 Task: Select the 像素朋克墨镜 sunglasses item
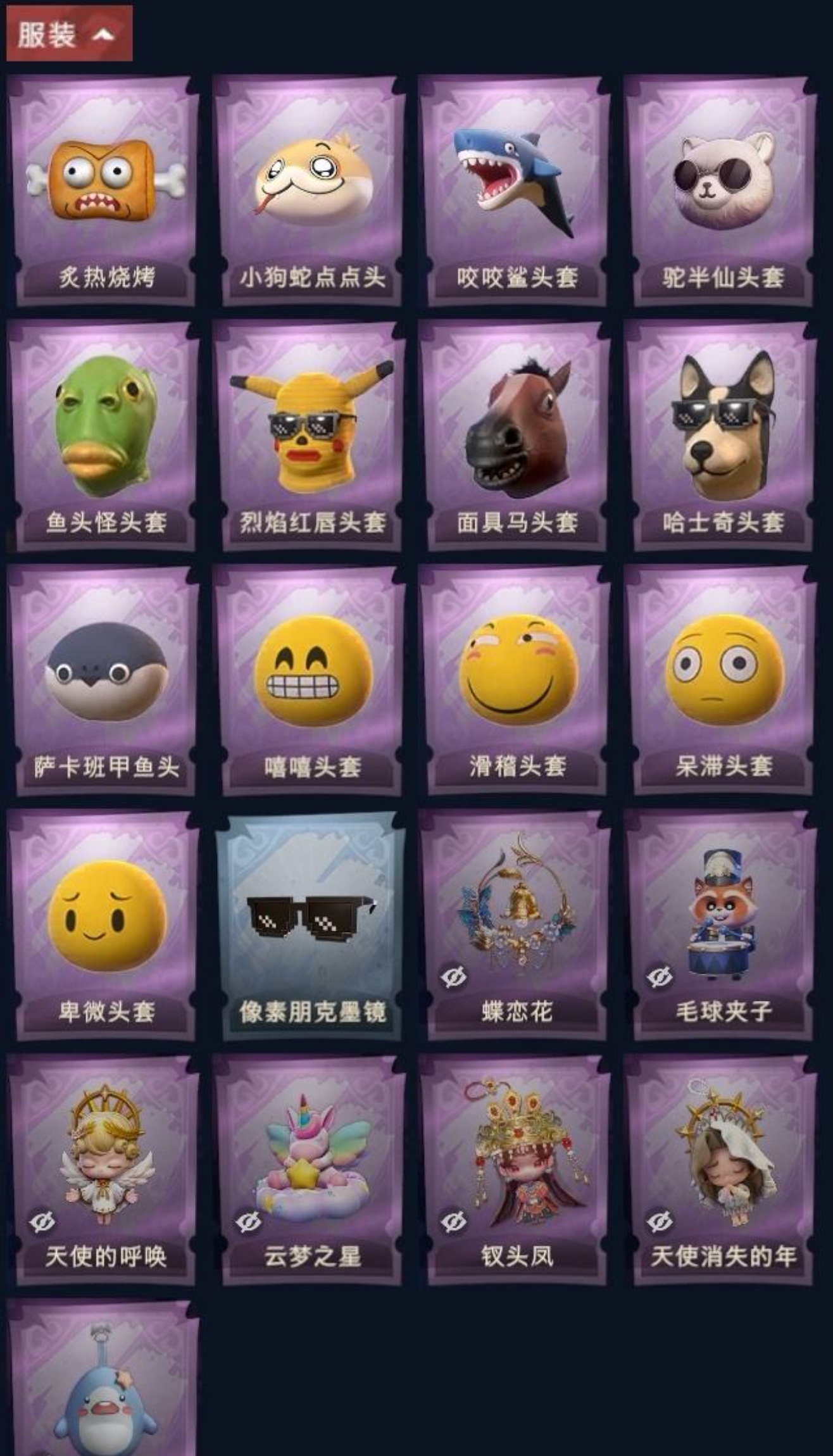(310, 926)
